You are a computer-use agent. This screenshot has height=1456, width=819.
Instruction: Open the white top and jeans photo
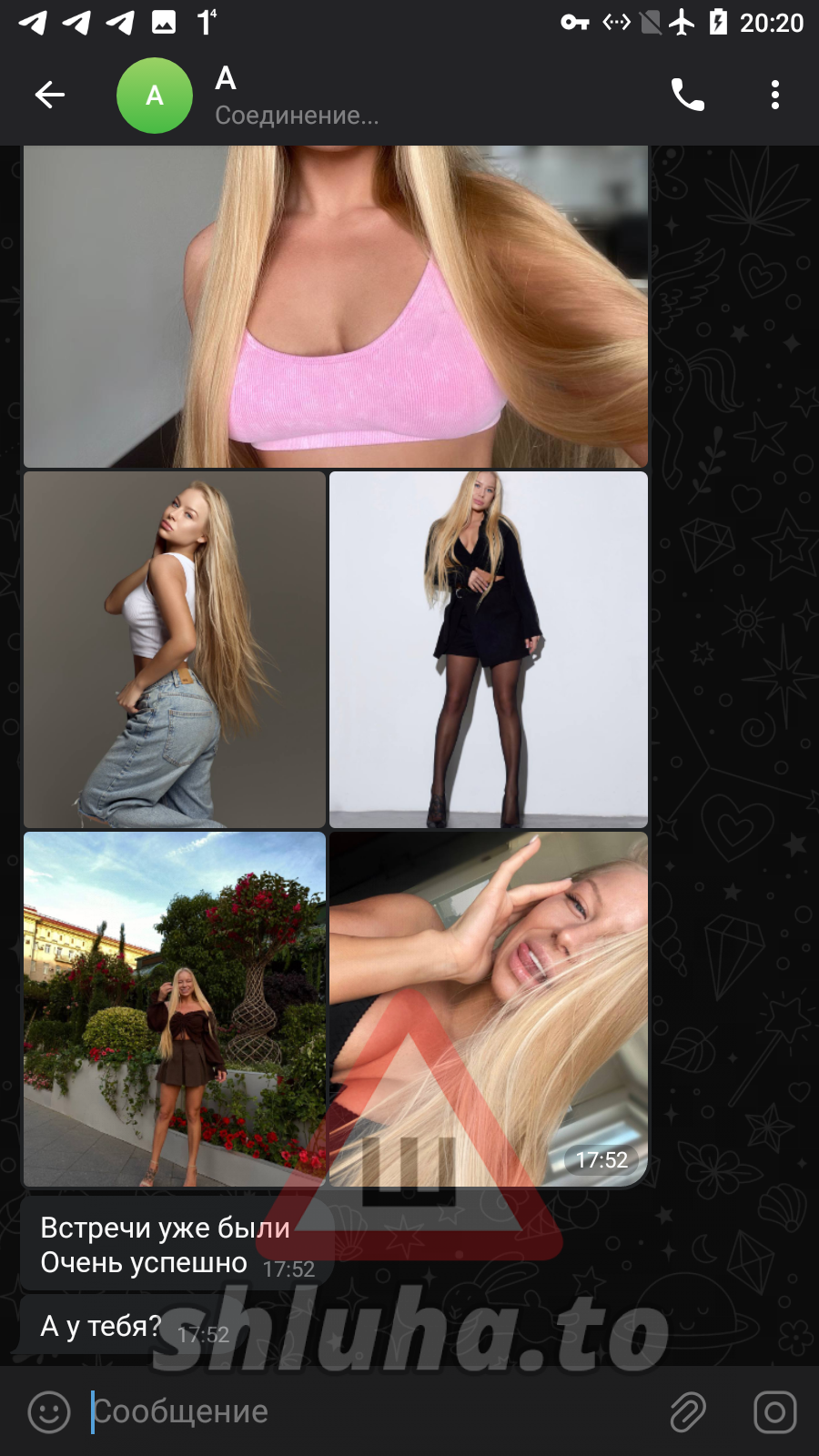point(174,649)
